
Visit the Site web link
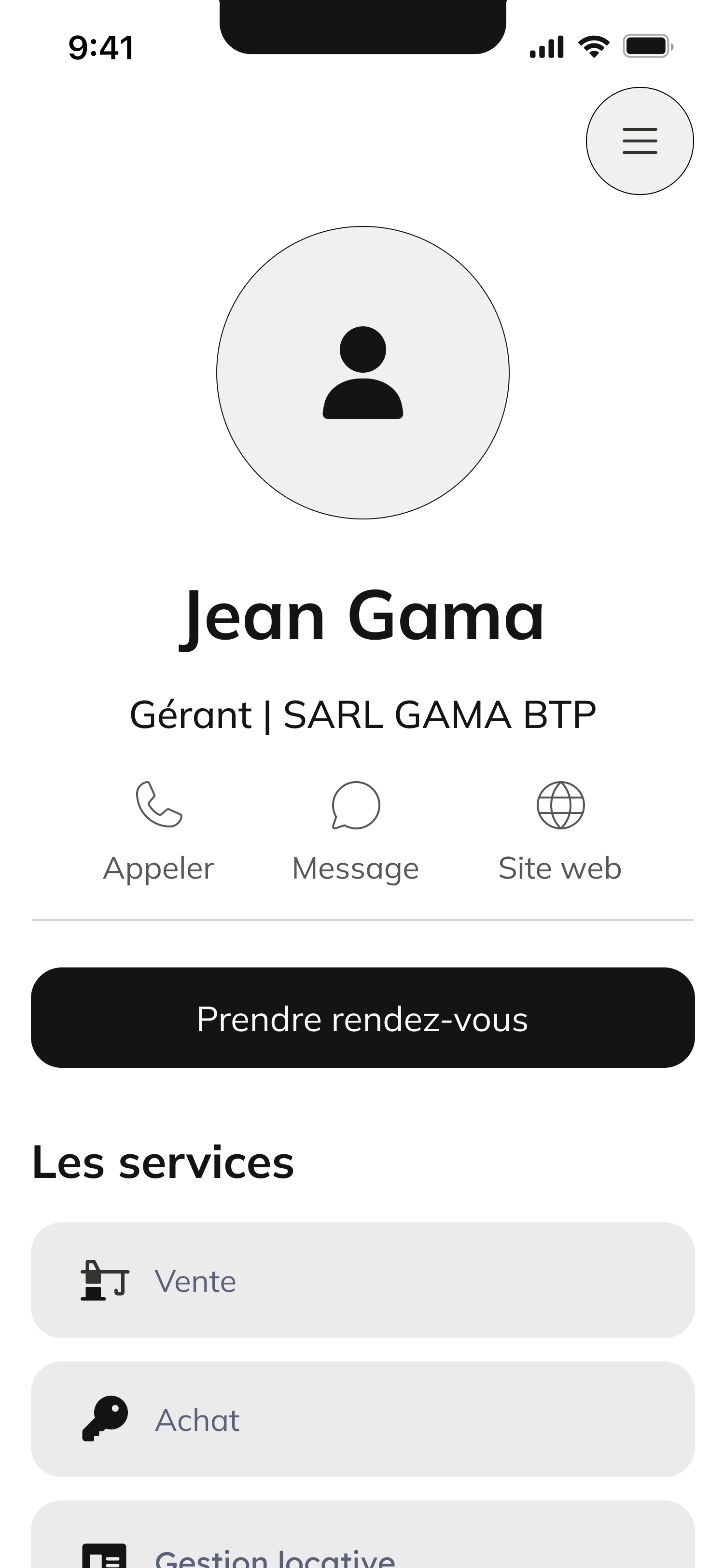pyautogui.click(x=560, y=831)
